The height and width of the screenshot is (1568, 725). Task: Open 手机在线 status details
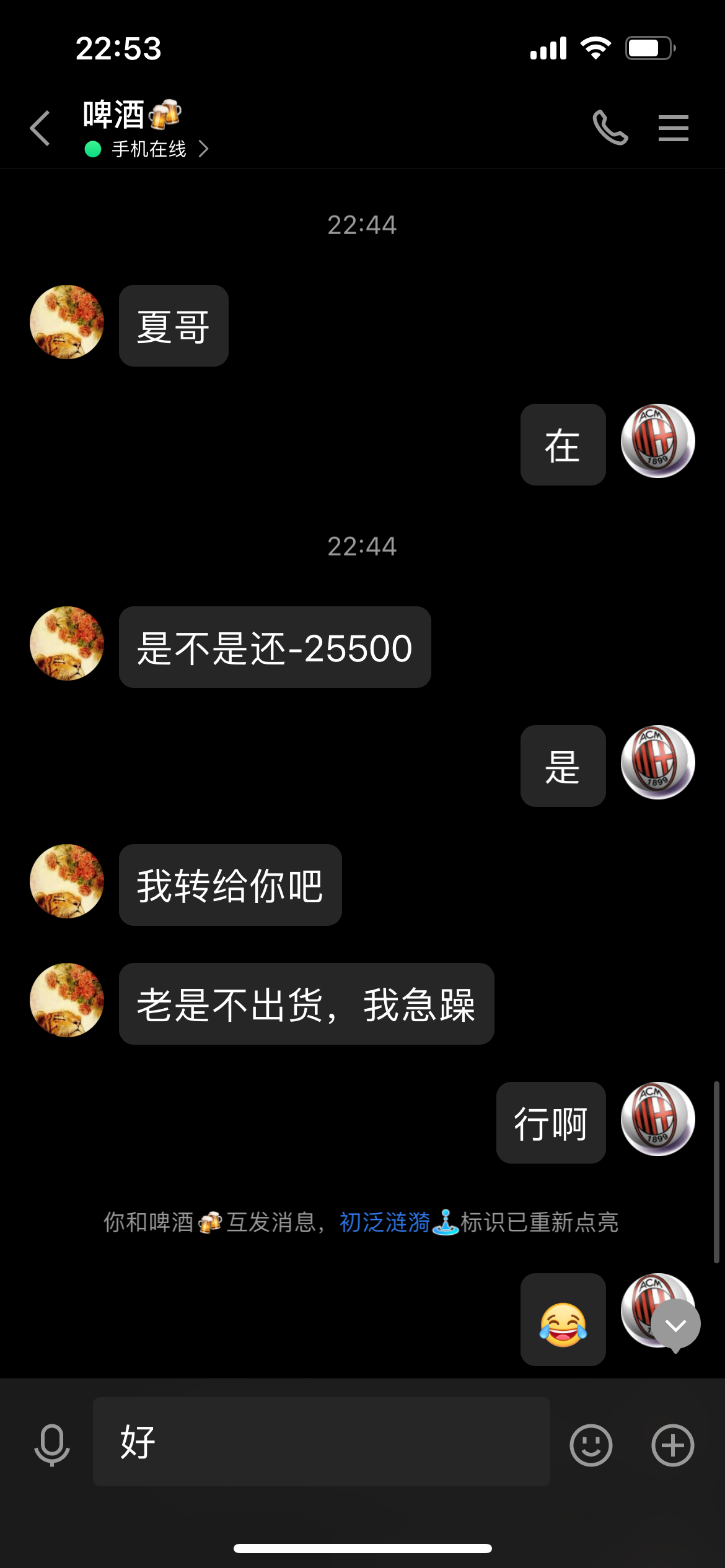tap(149, 149)
